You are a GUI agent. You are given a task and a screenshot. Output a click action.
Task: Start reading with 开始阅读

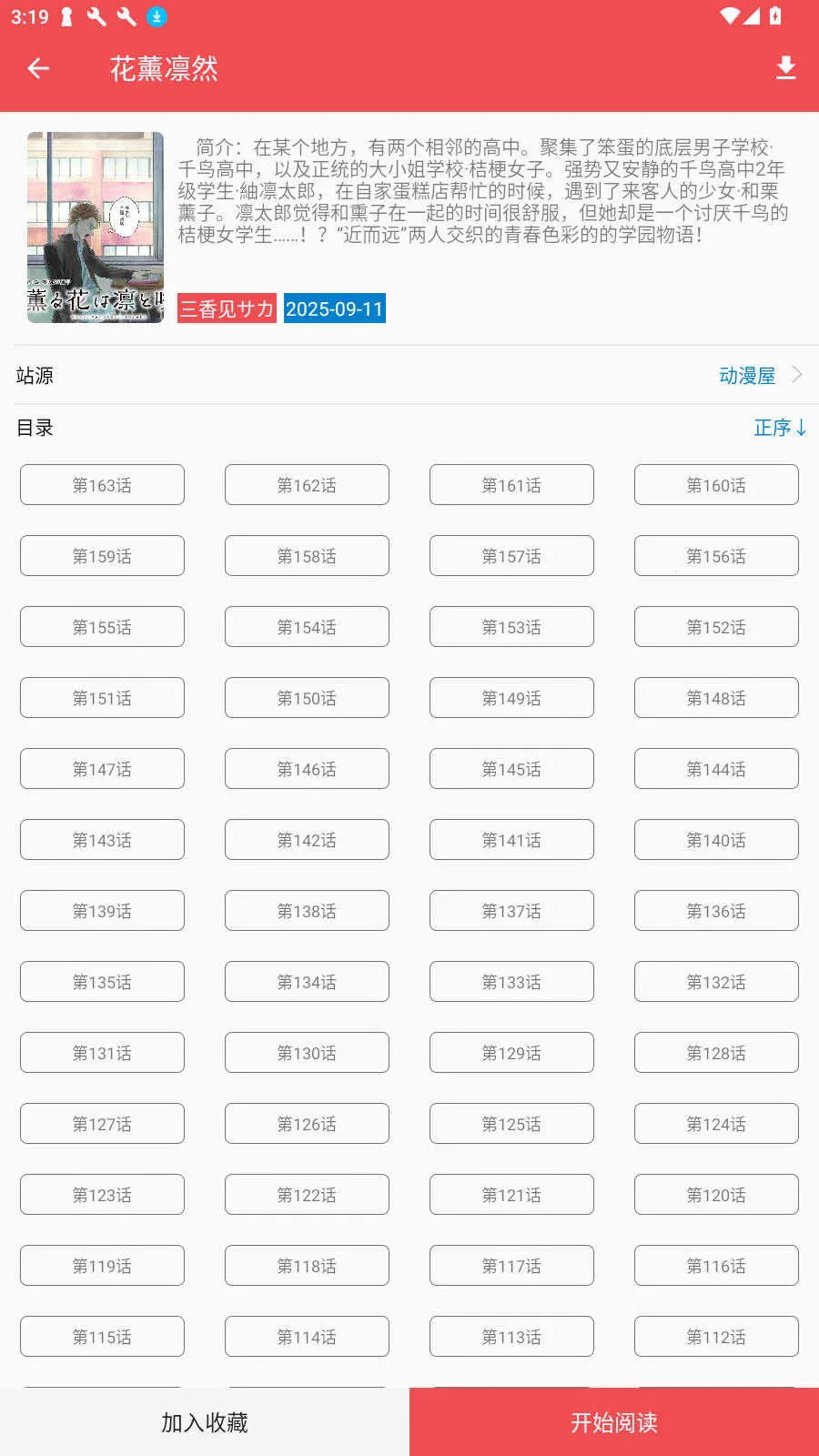[x=614, y=1422]
